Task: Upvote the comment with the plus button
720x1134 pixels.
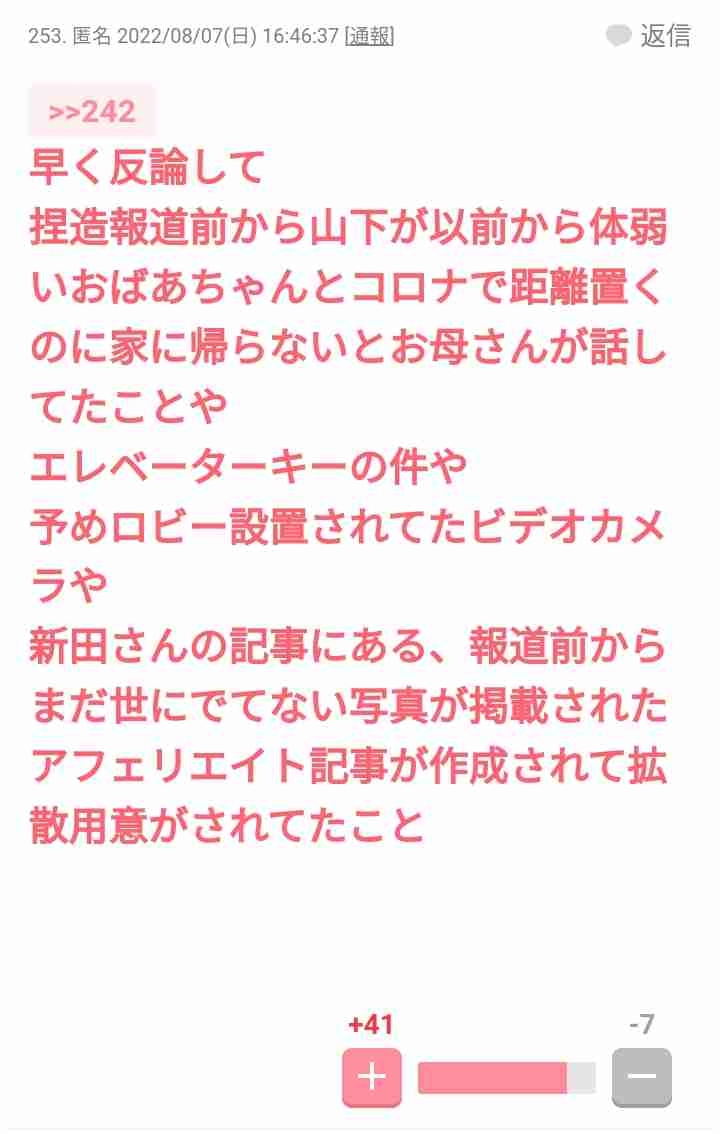Action: (x=372, y=1077)
